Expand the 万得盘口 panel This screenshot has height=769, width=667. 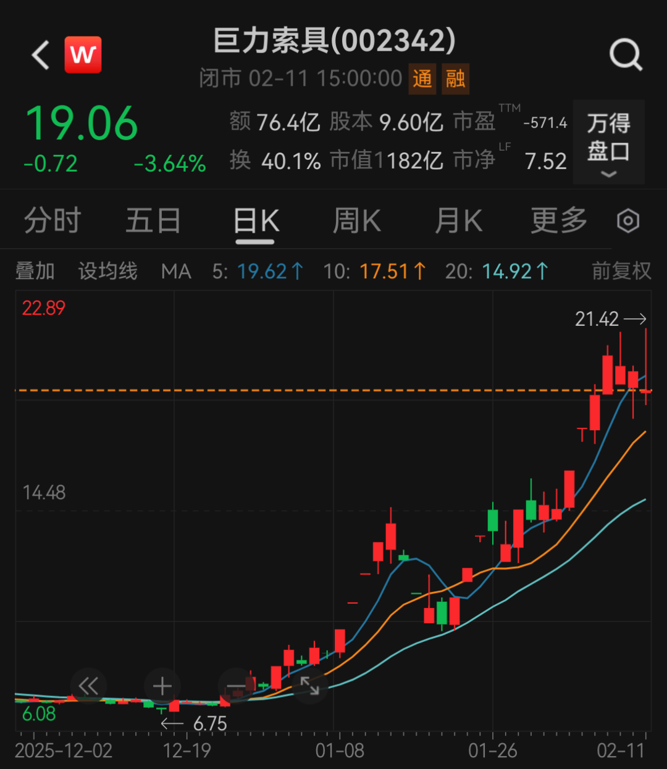pos(608,145)
